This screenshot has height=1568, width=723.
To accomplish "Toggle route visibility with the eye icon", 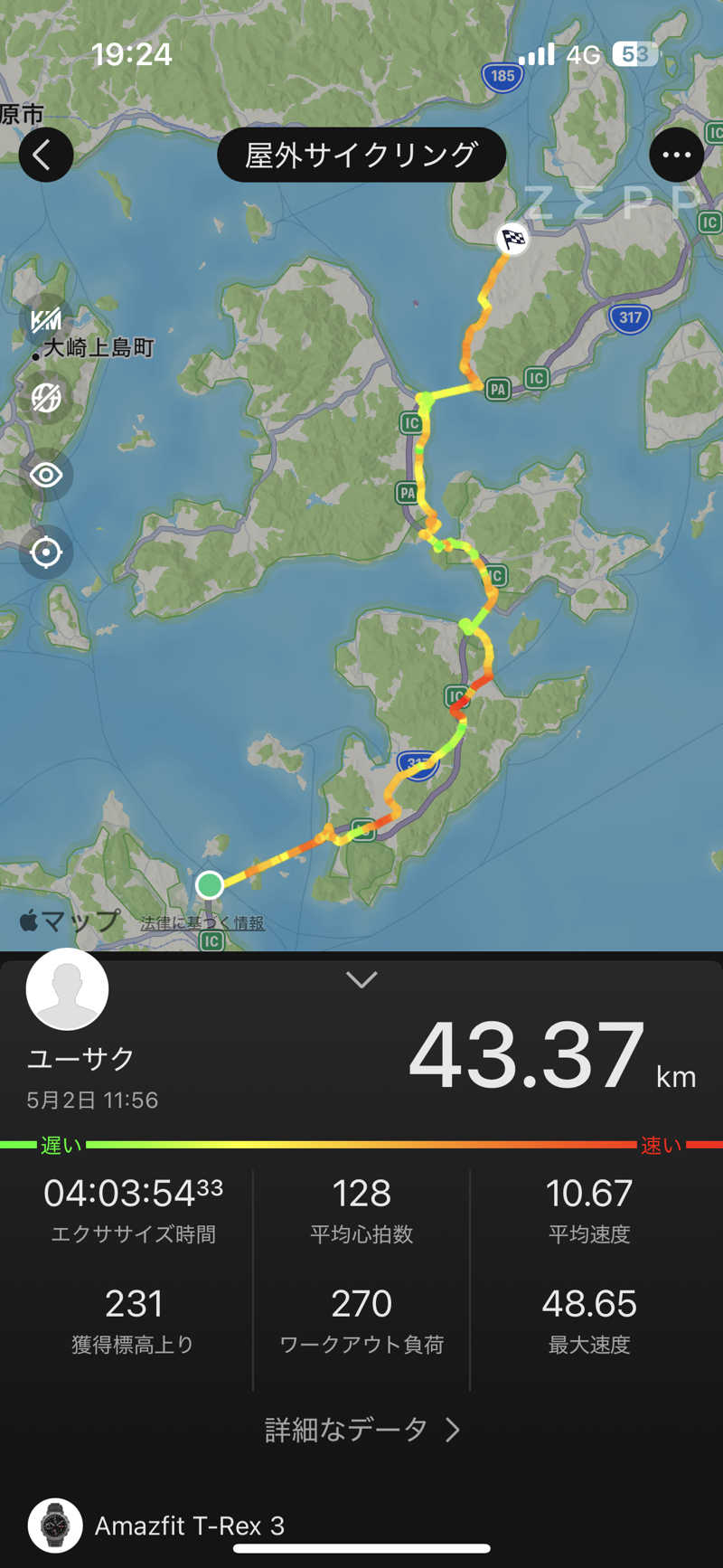I will click(46, 475).
